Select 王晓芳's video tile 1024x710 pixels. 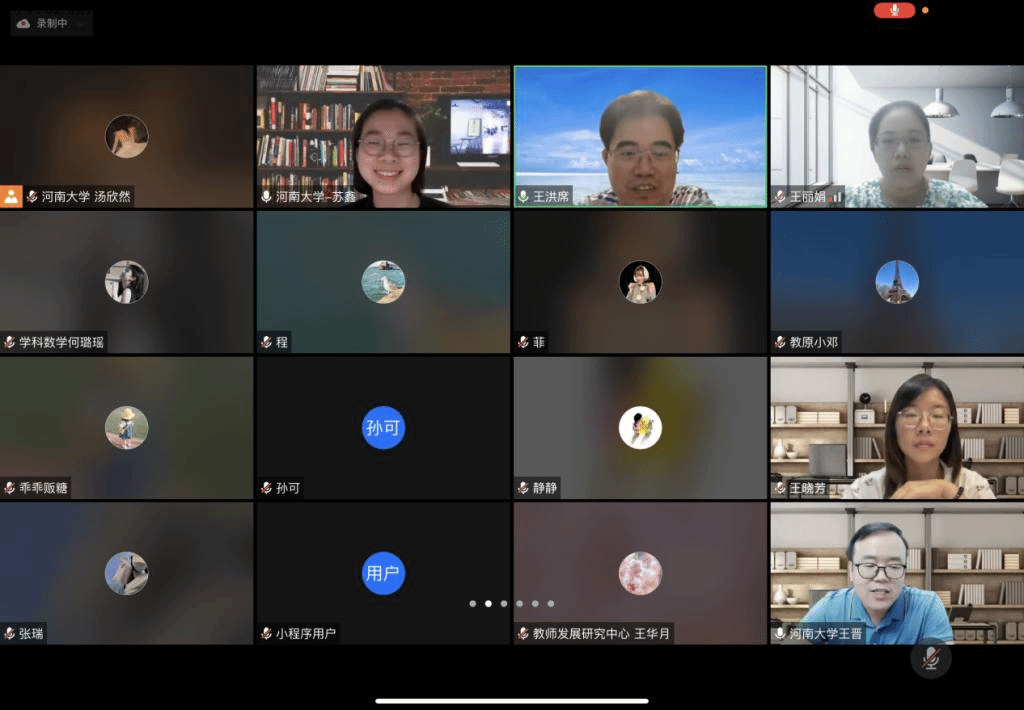[897, 428]
